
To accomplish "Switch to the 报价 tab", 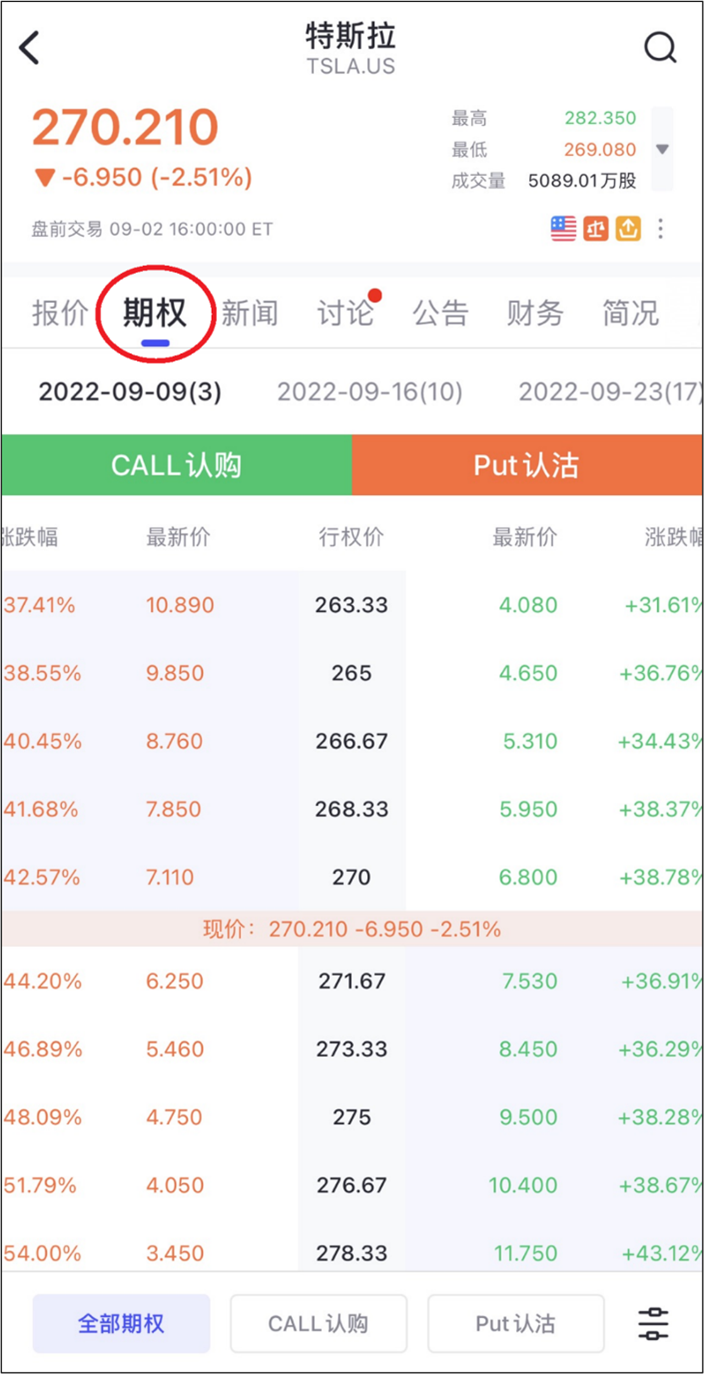I will 60,313.
